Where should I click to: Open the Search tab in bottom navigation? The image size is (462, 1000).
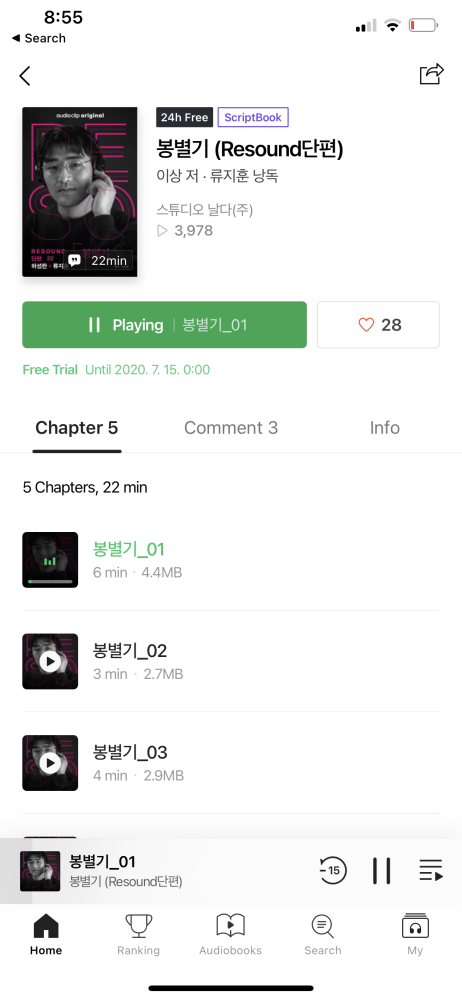tap(323, 934)
